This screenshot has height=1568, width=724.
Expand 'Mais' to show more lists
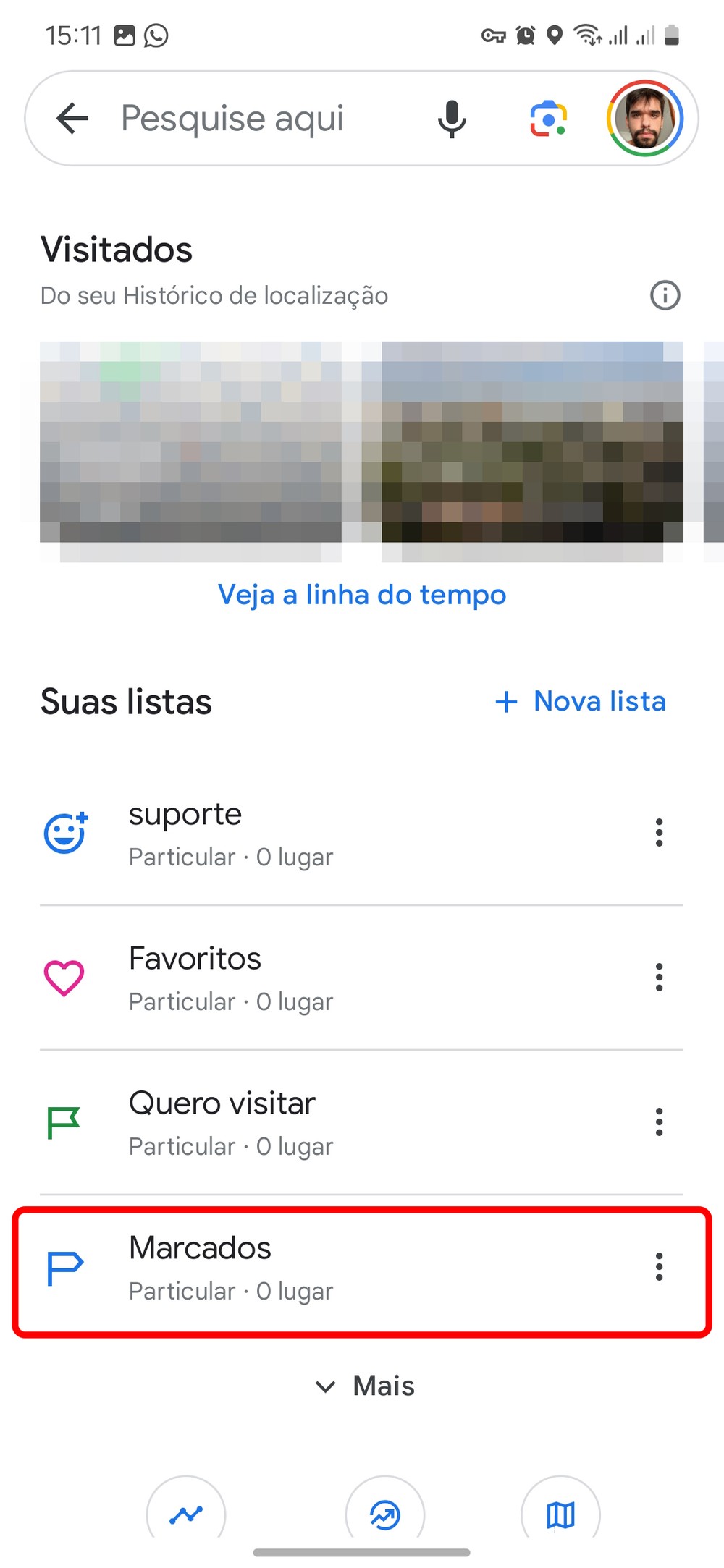(366, 1386)
